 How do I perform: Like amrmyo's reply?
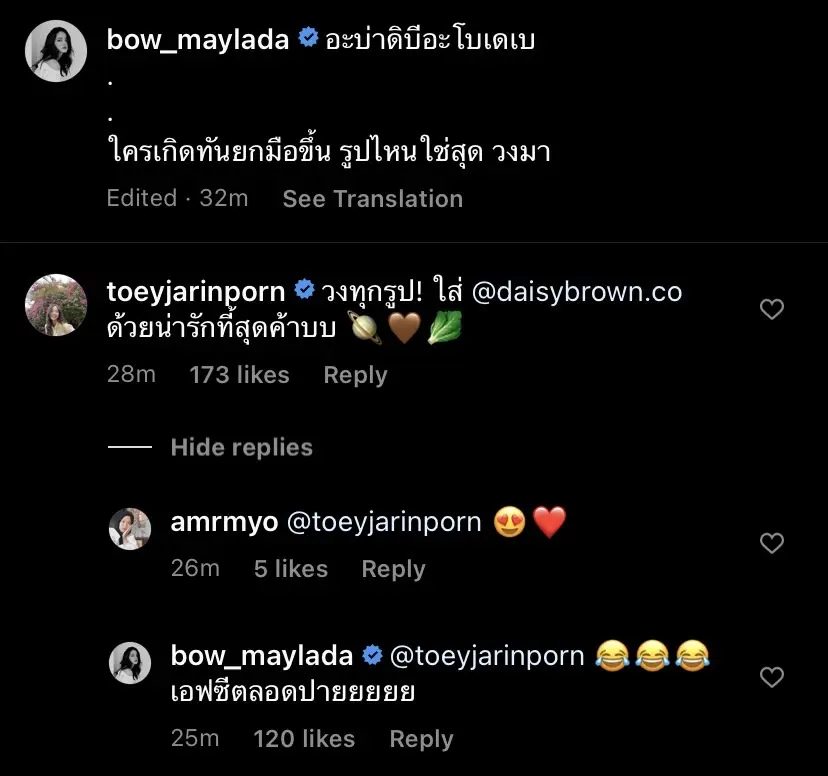[x=772, y=543]
